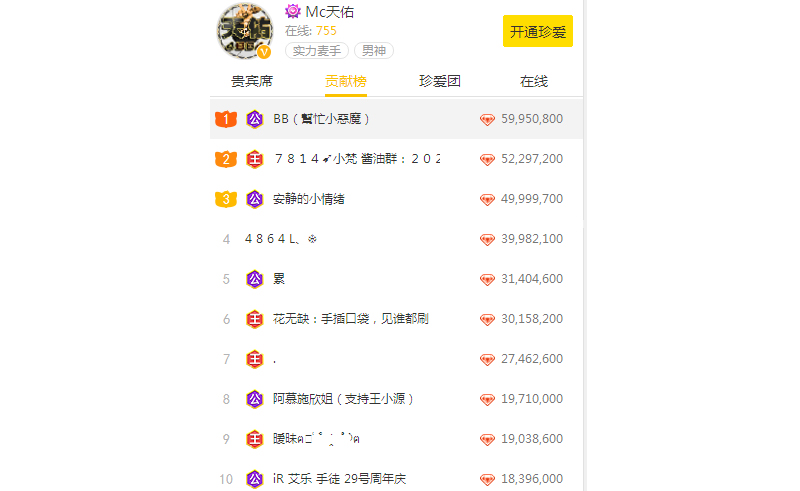Open contributor 阿慕施欣姐(支持王小源)
Viewport: 800px width, 491px height.
pos(343,399)
